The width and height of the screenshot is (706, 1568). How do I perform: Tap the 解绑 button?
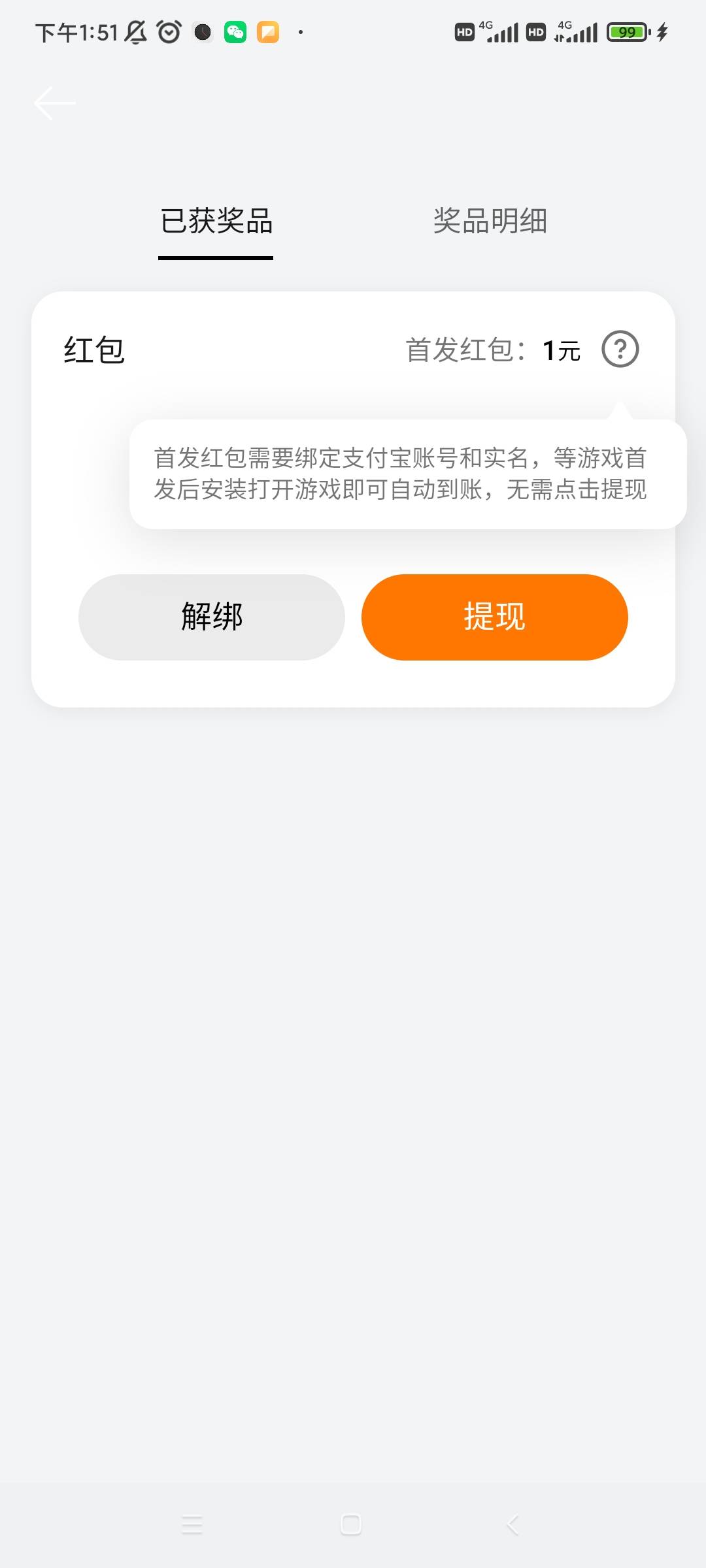coord(212,617)
